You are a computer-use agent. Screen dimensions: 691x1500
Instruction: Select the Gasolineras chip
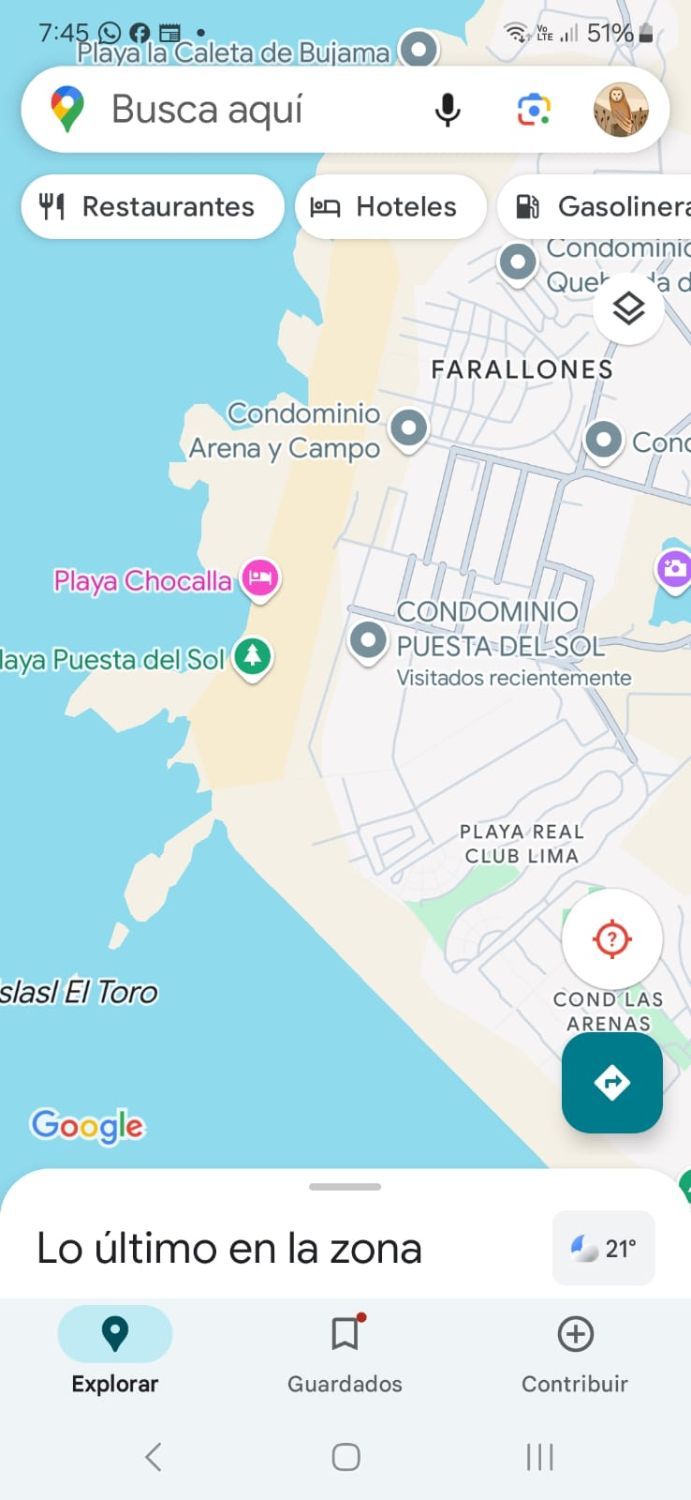(600, 207)
